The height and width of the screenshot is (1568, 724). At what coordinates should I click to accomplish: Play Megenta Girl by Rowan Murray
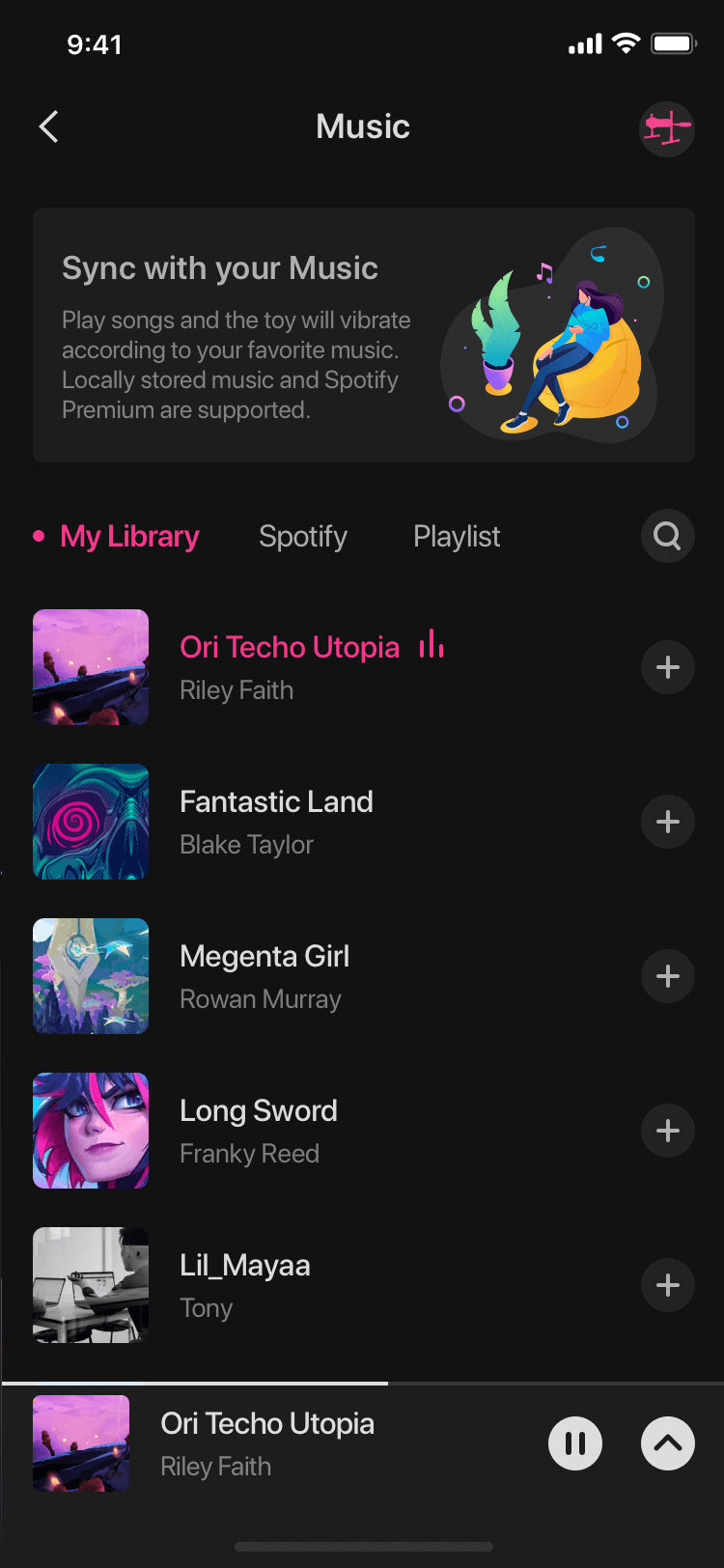pyautogui.click(x=265, y=976)
